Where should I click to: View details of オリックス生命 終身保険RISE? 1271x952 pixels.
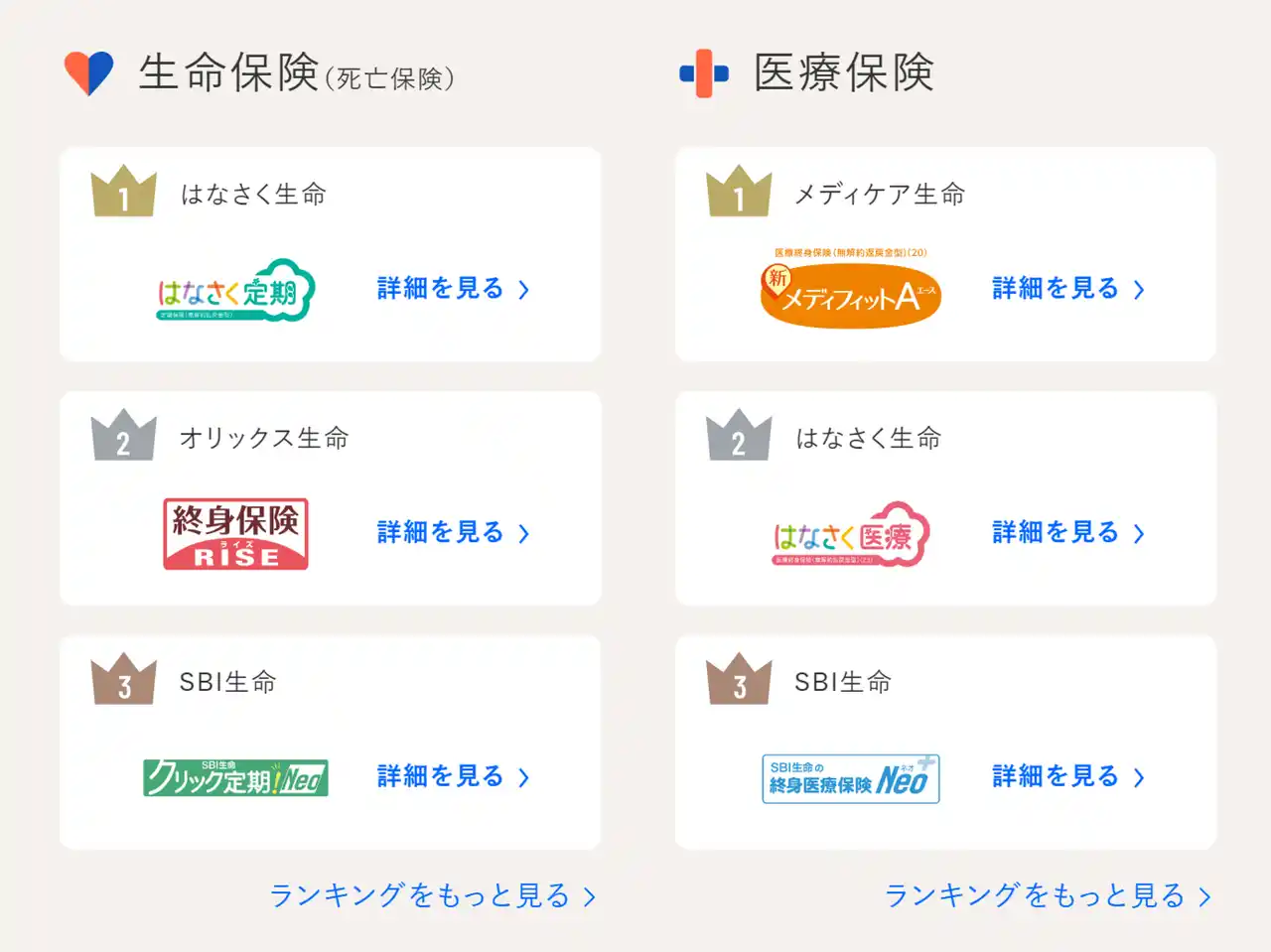point(453,533)
